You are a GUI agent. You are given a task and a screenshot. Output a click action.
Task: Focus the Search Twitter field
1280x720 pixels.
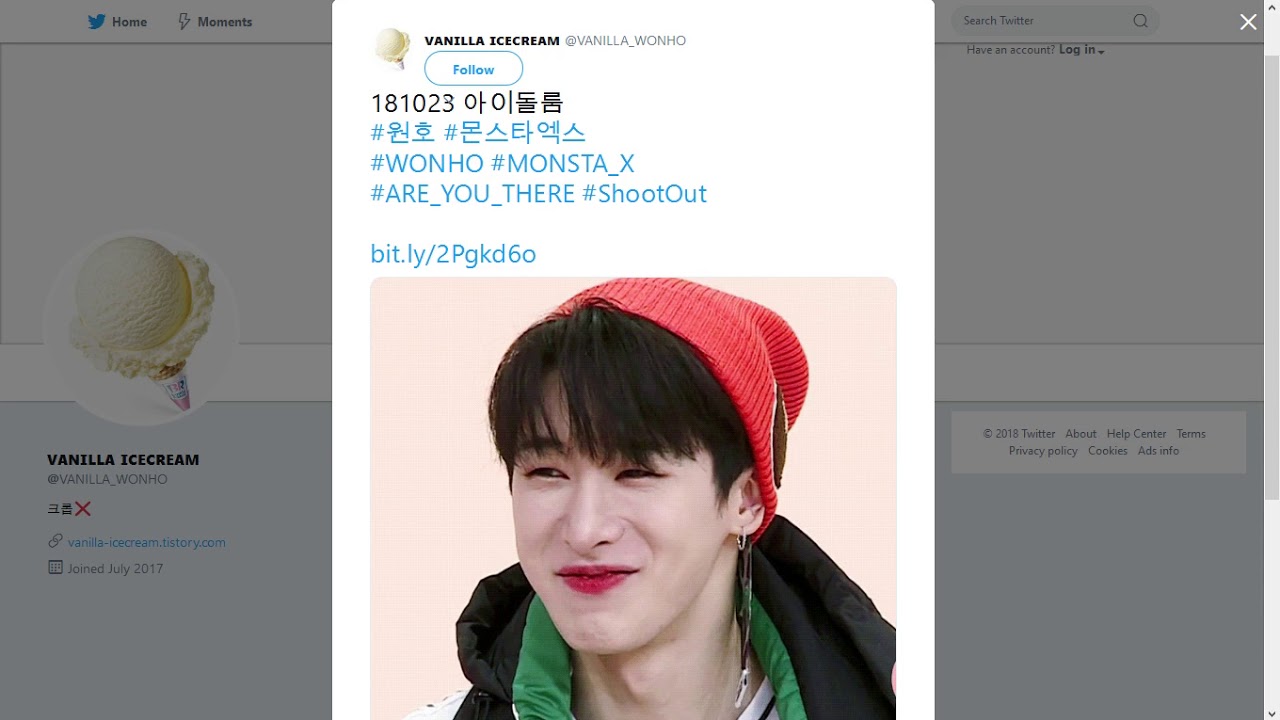(1045, 20)
